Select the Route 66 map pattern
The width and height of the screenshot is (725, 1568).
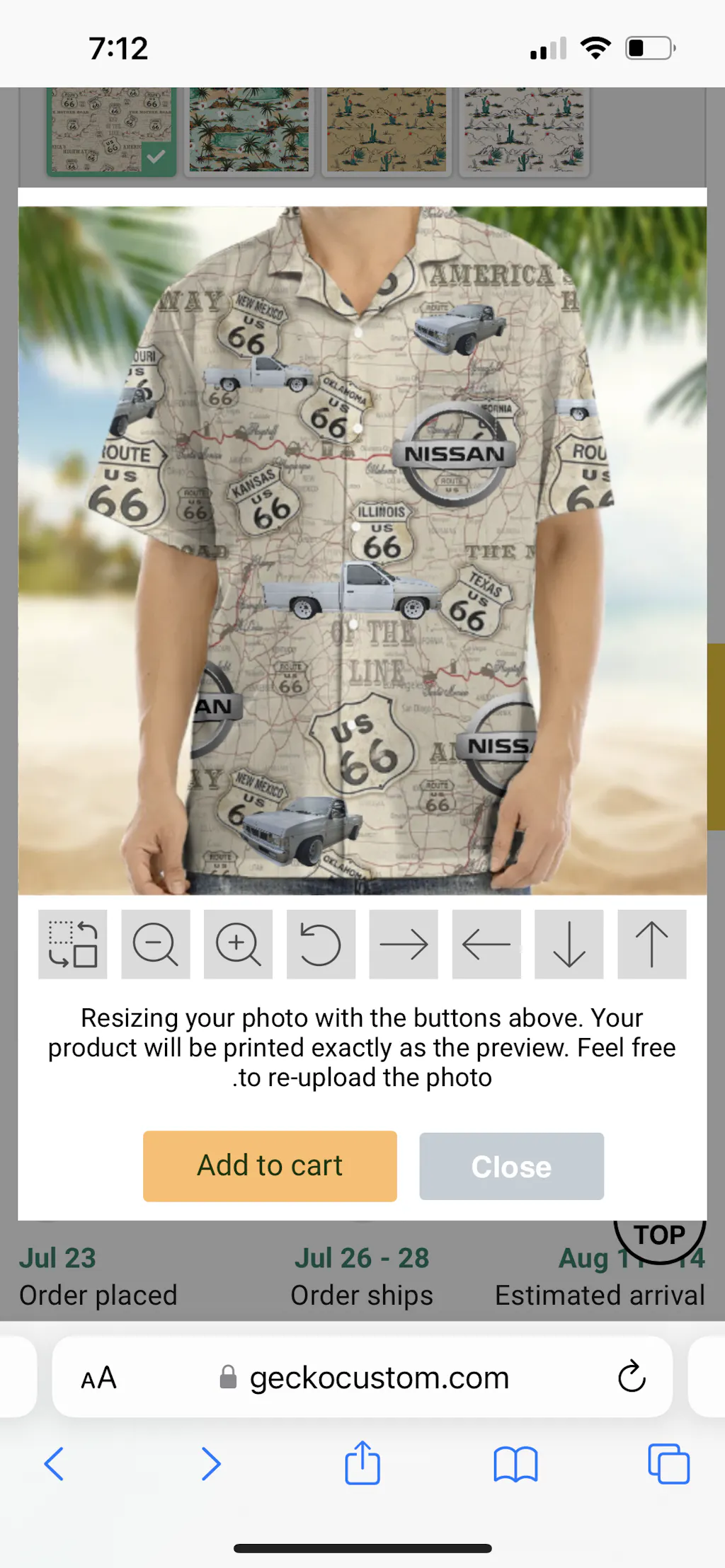111,130
